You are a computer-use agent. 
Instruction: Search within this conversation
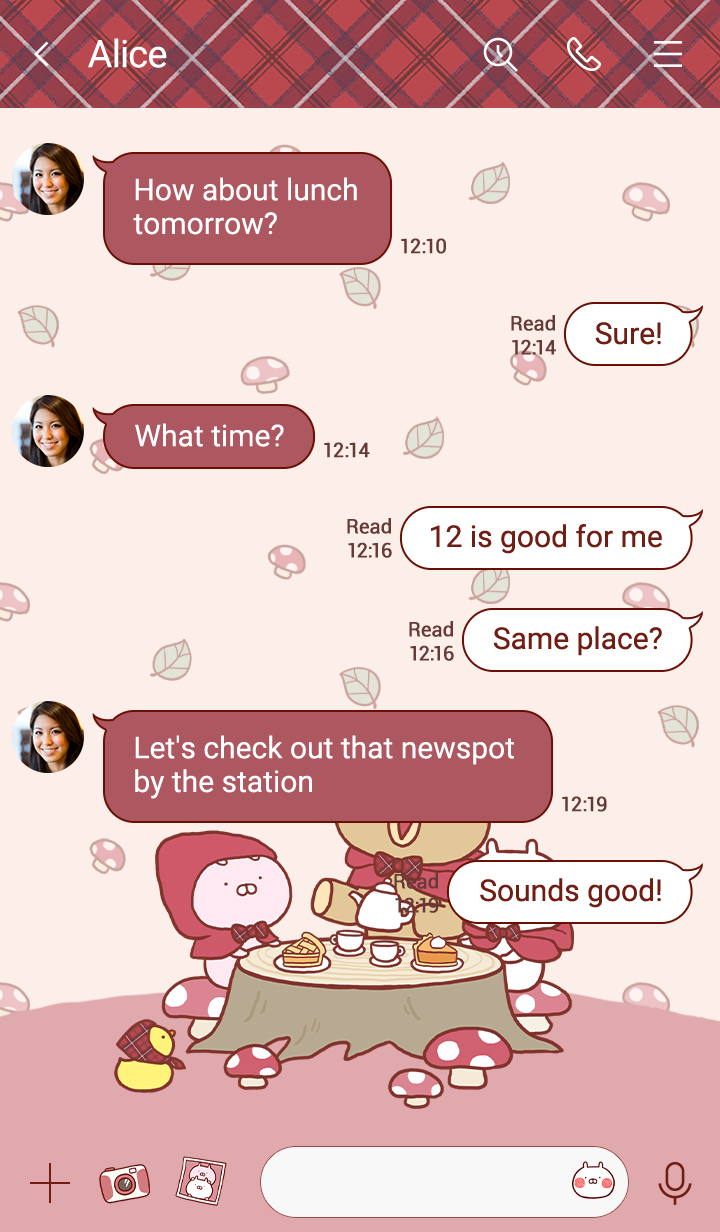pos(500,54)
